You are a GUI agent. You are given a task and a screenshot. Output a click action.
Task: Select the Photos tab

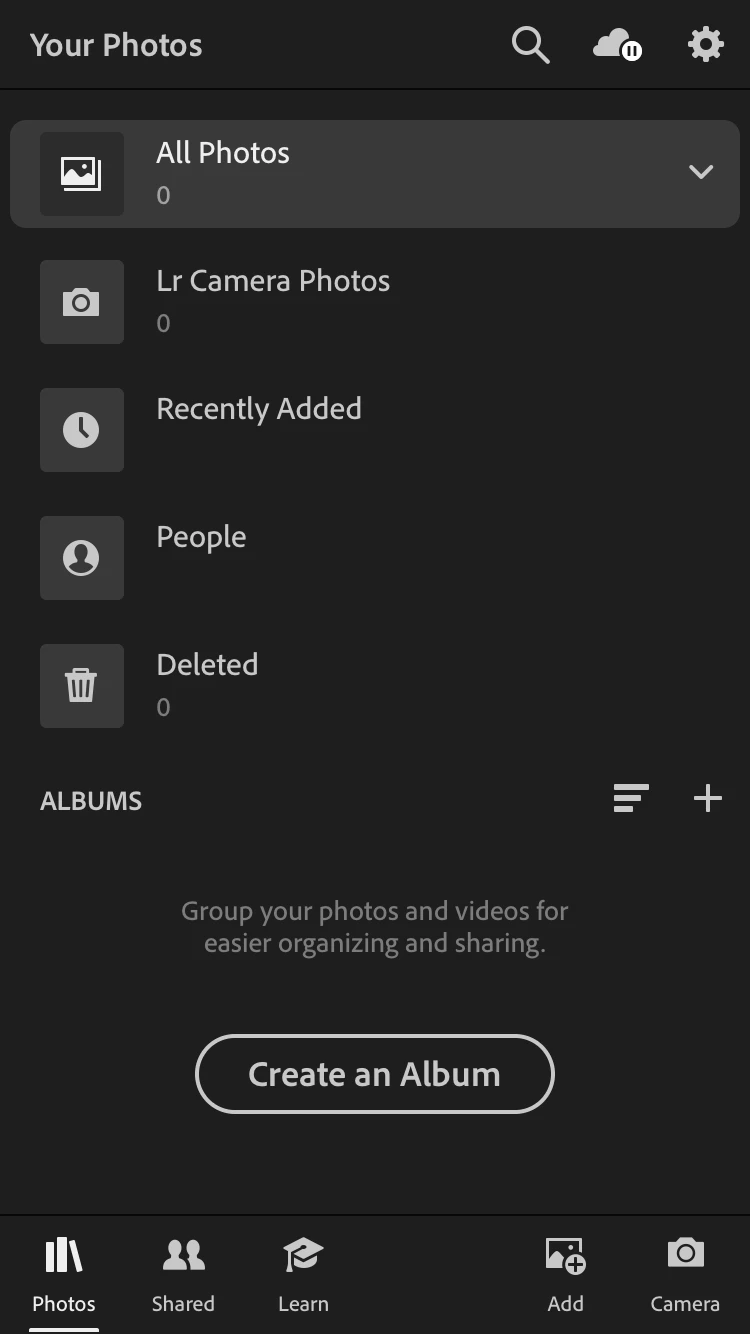coord(64,1274)
